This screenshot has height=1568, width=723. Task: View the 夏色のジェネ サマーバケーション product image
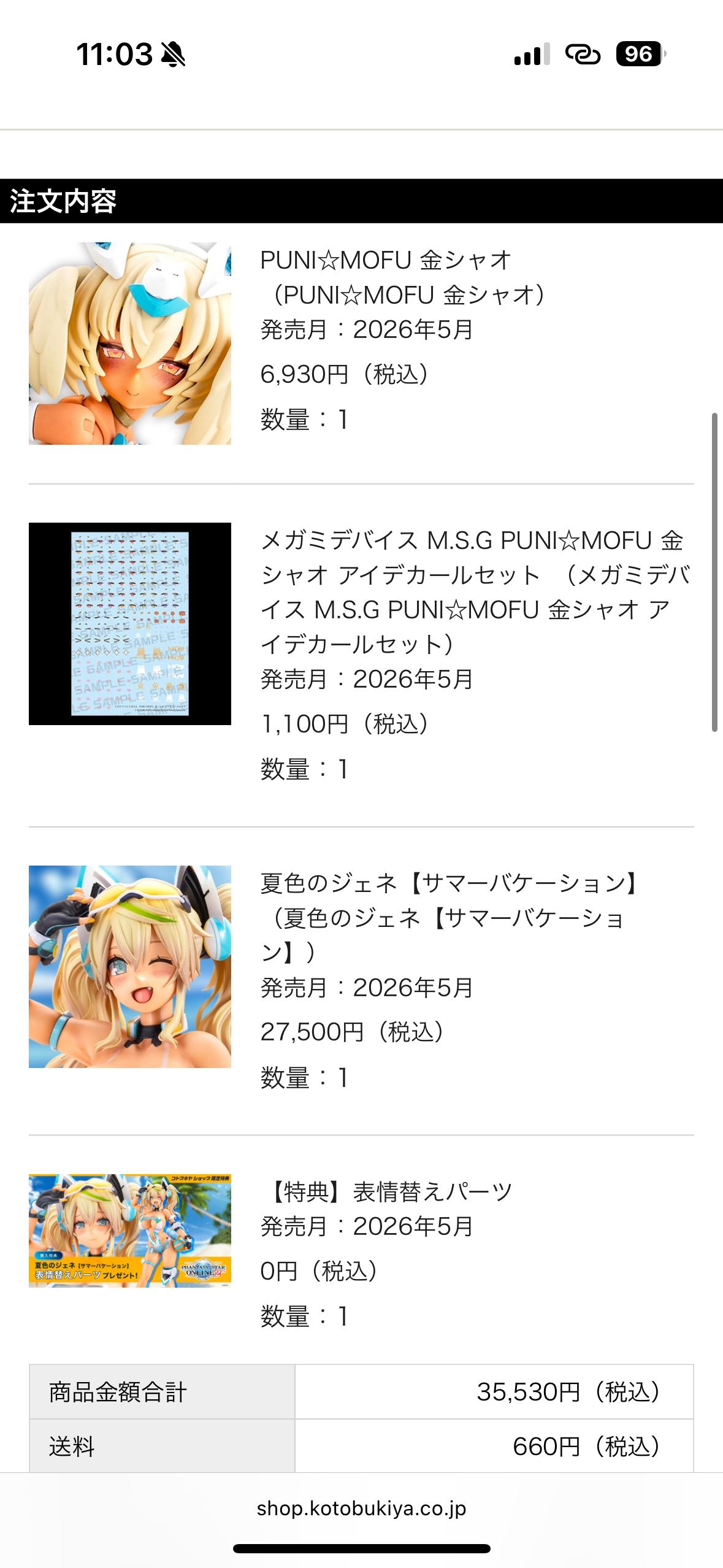[130, 967]
